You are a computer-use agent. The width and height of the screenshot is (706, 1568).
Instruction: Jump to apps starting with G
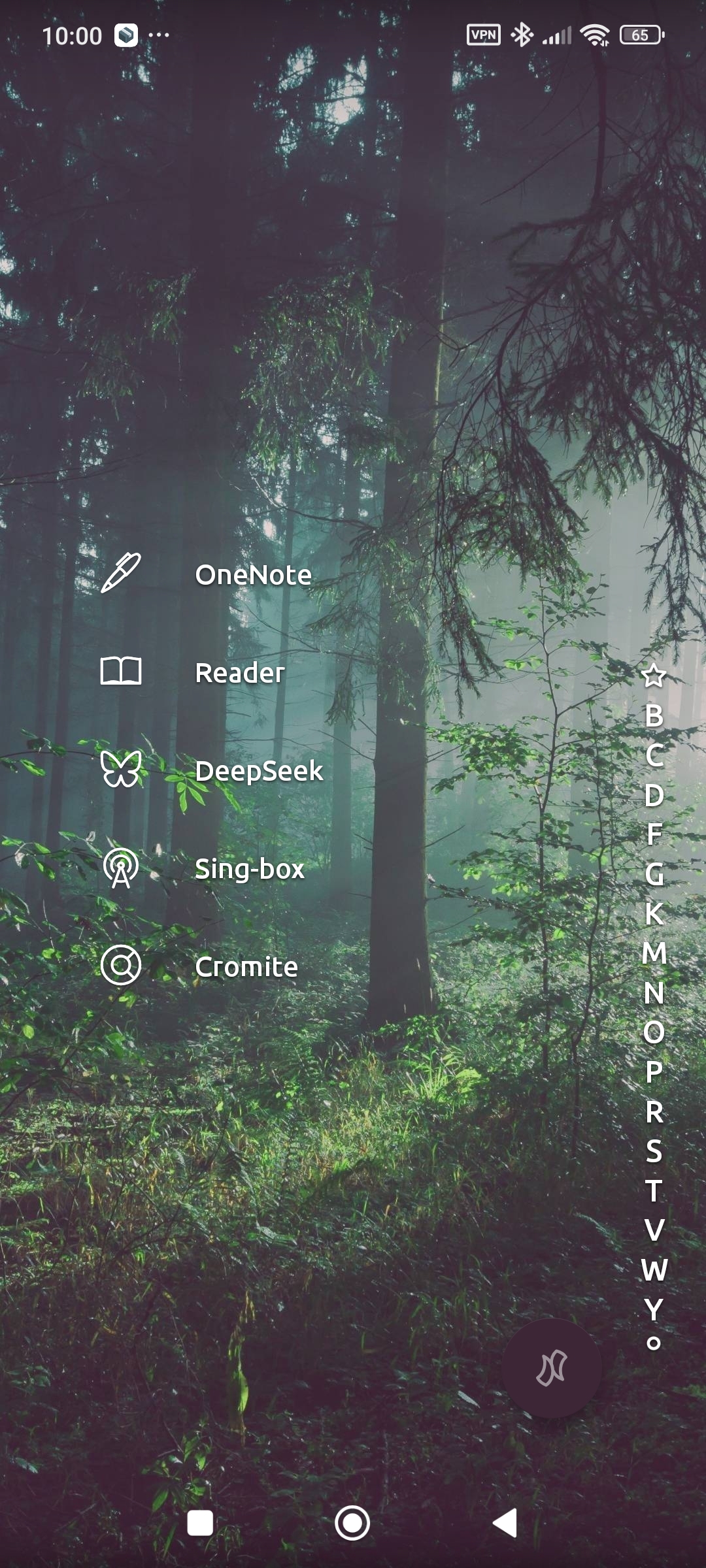654,874
